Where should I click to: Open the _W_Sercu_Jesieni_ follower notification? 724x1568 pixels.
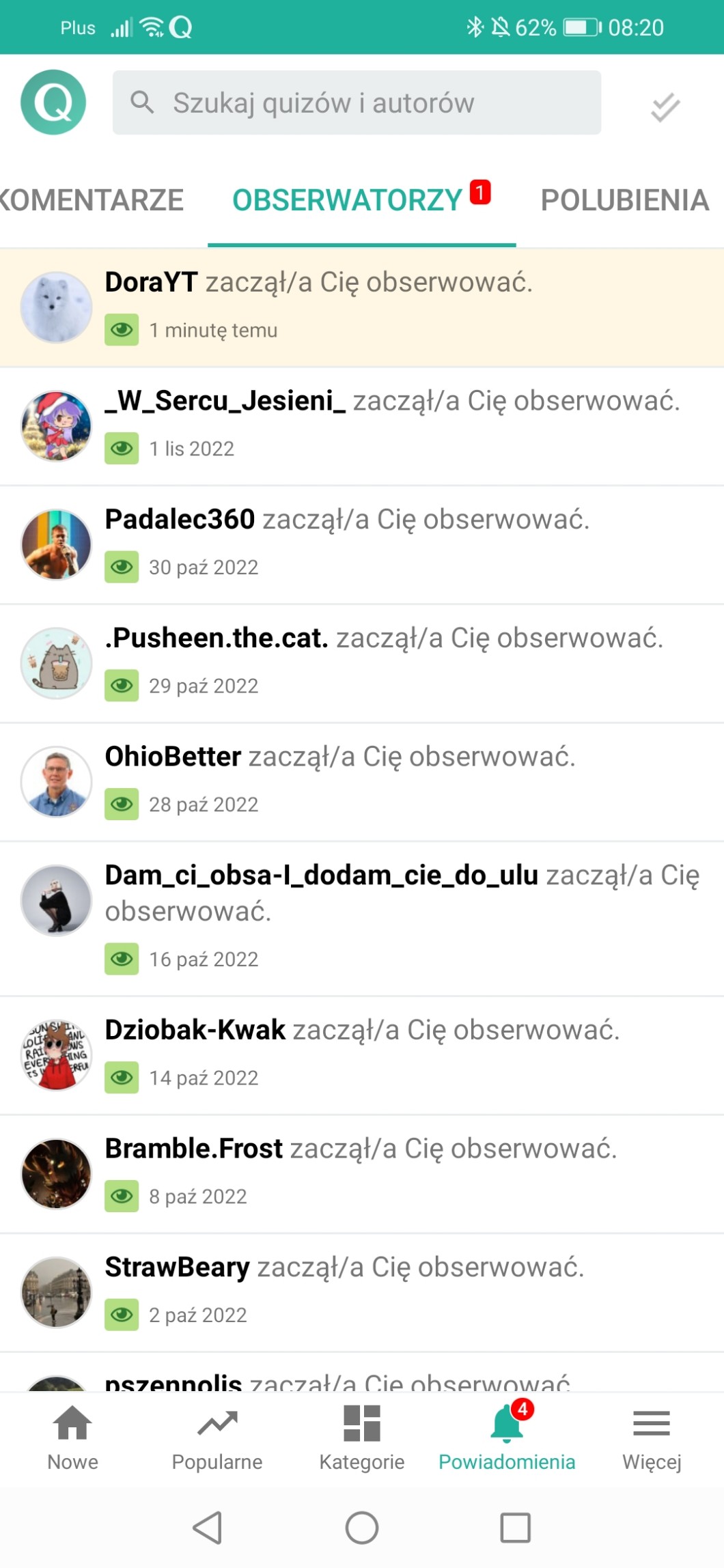click(362, 425)
